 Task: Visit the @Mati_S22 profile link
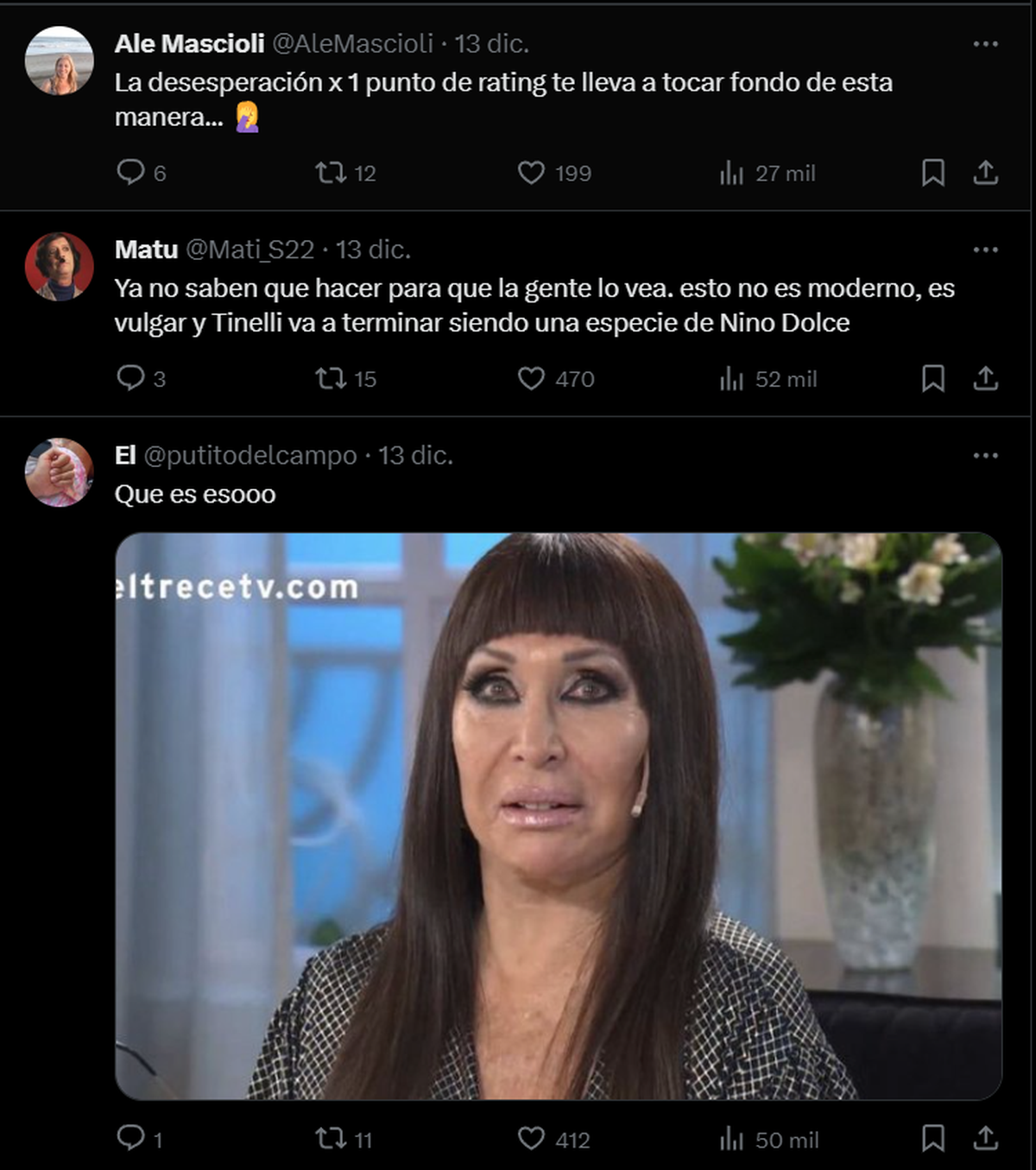point(250,250)
